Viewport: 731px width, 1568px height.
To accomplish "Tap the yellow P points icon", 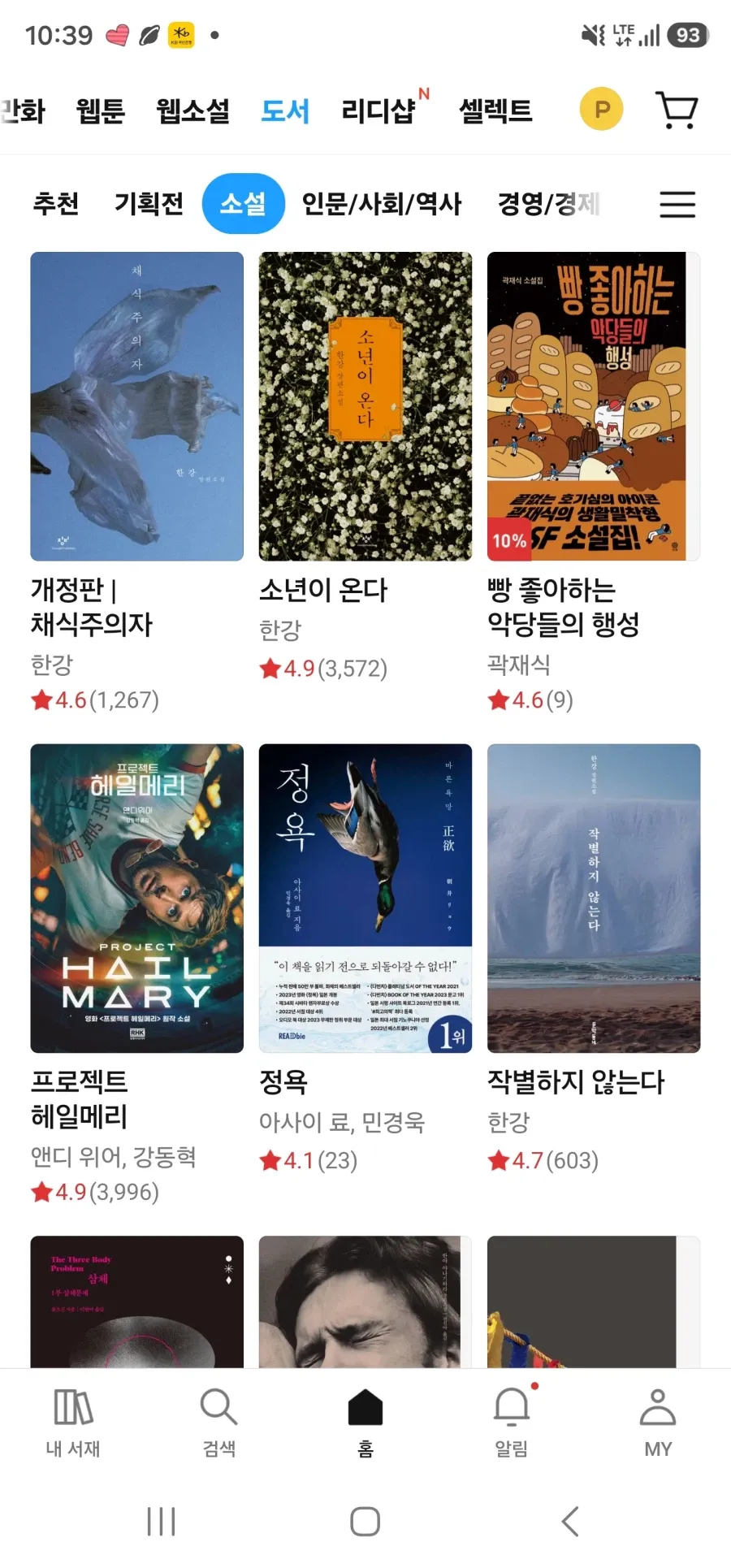I will [601, 110].
